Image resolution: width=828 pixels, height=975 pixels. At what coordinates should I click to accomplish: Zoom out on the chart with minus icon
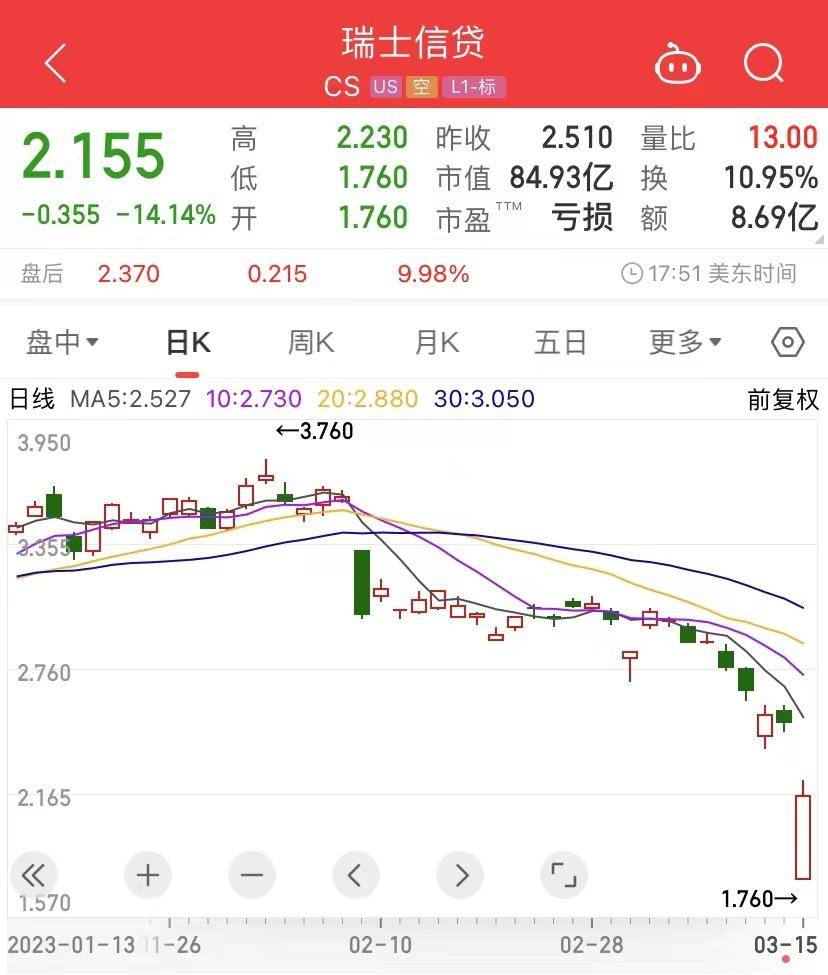pyautogui.click(x=251, y=874)
